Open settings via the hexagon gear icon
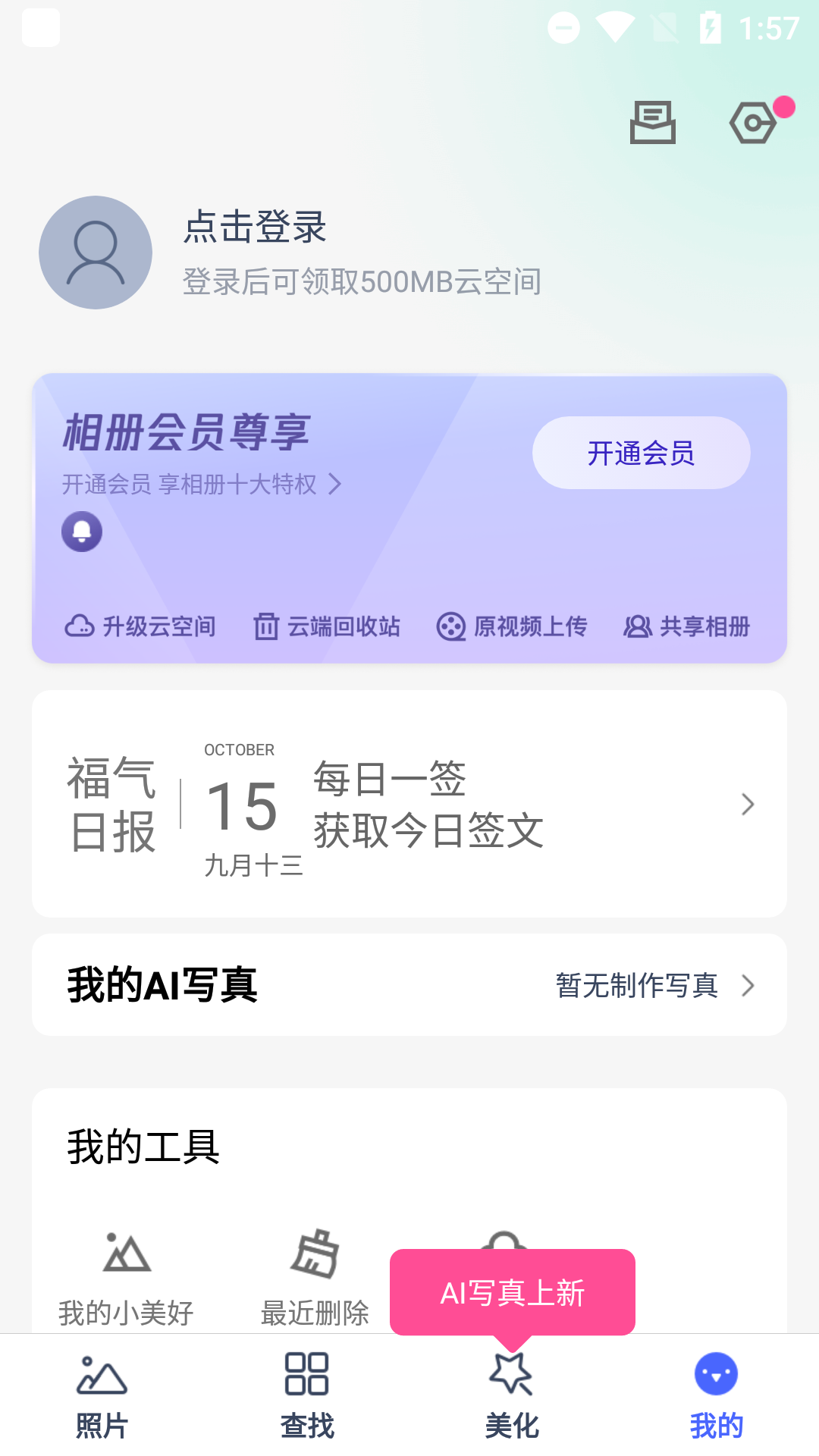 [x=753, y=123]
